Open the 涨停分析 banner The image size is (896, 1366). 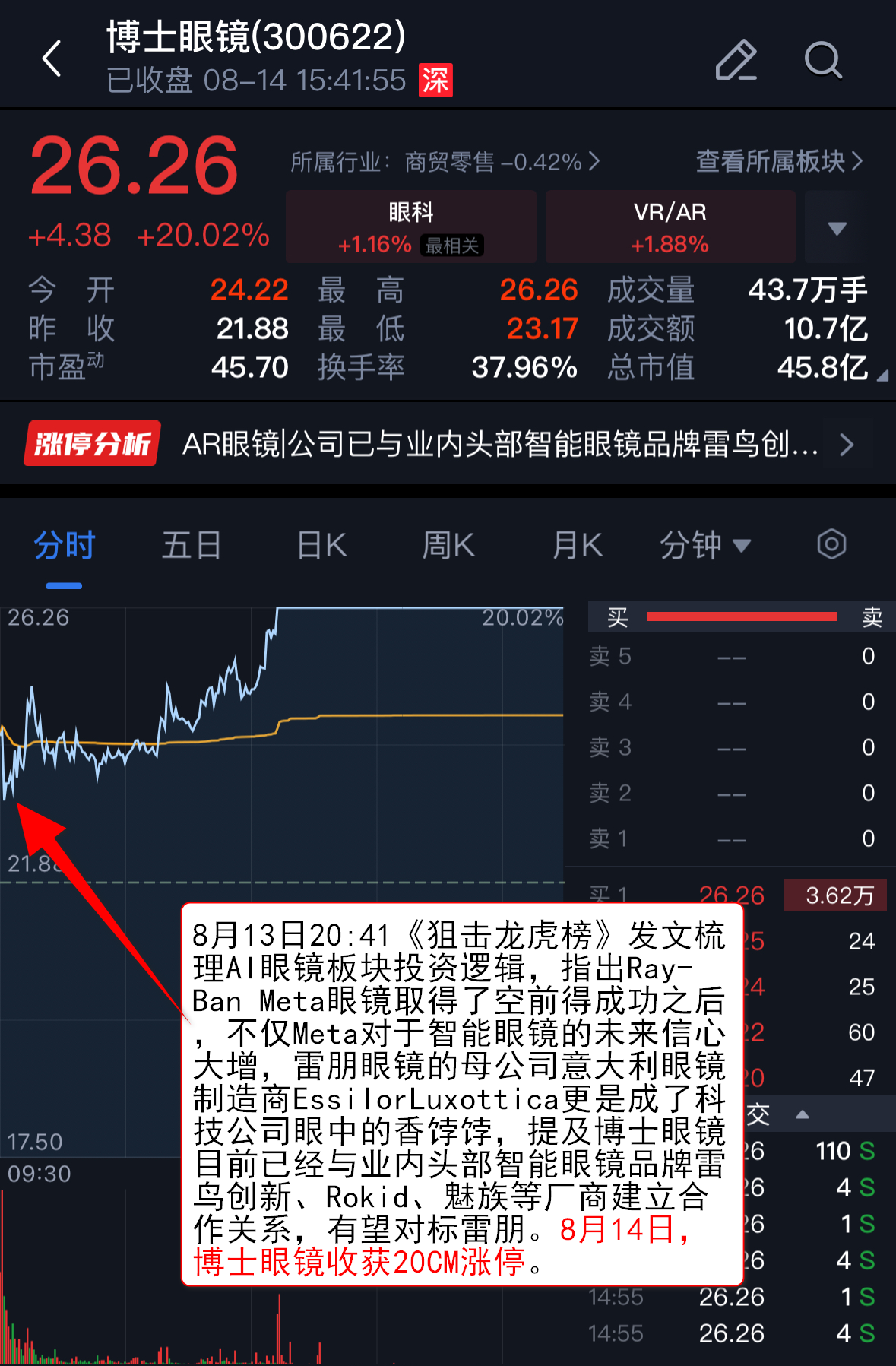pyautogui.click(x=441, y=444)
